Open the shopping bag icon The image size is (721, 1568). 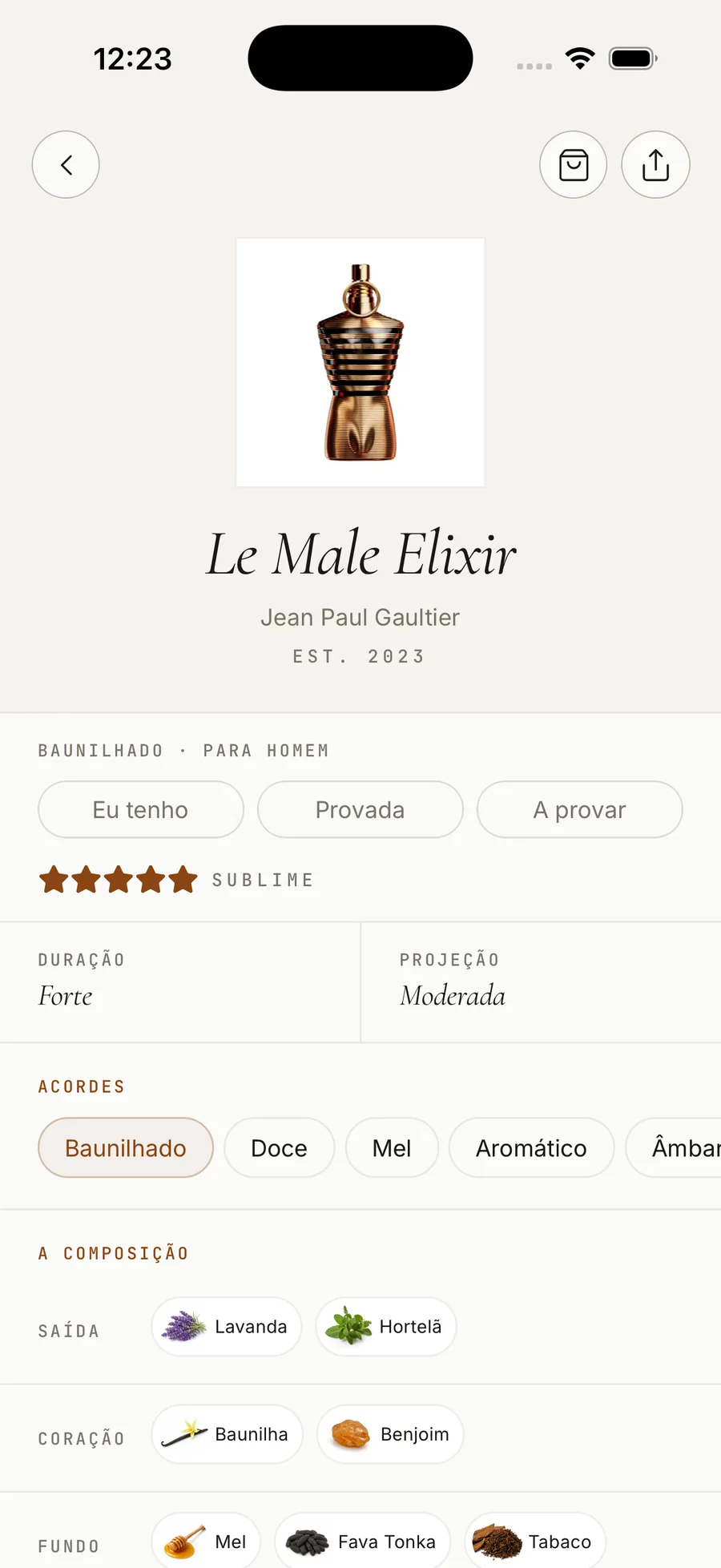574,164
